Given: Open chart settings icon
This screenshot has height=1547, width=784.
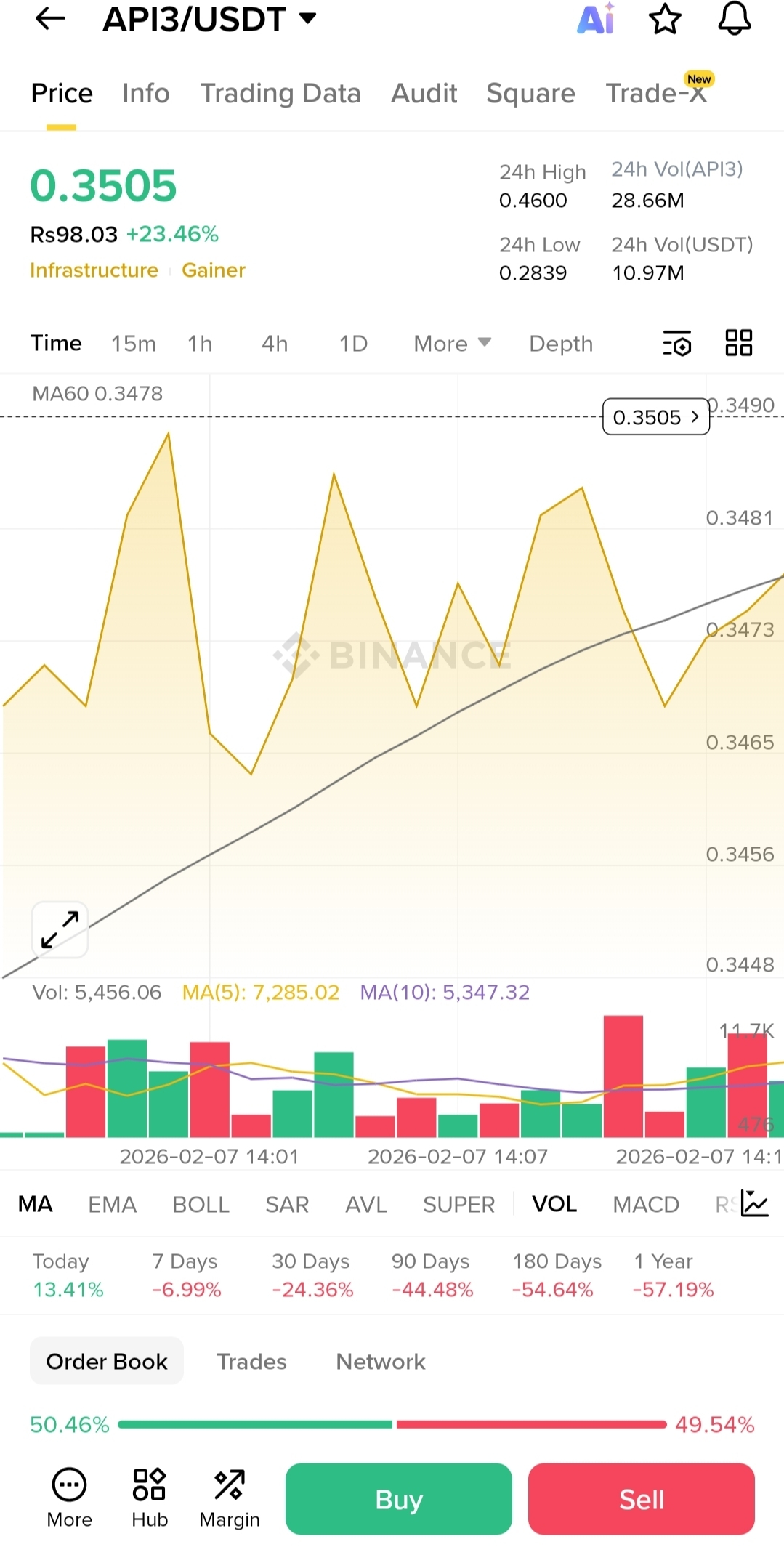Looking at the screenshot, I should click(677, 344).
